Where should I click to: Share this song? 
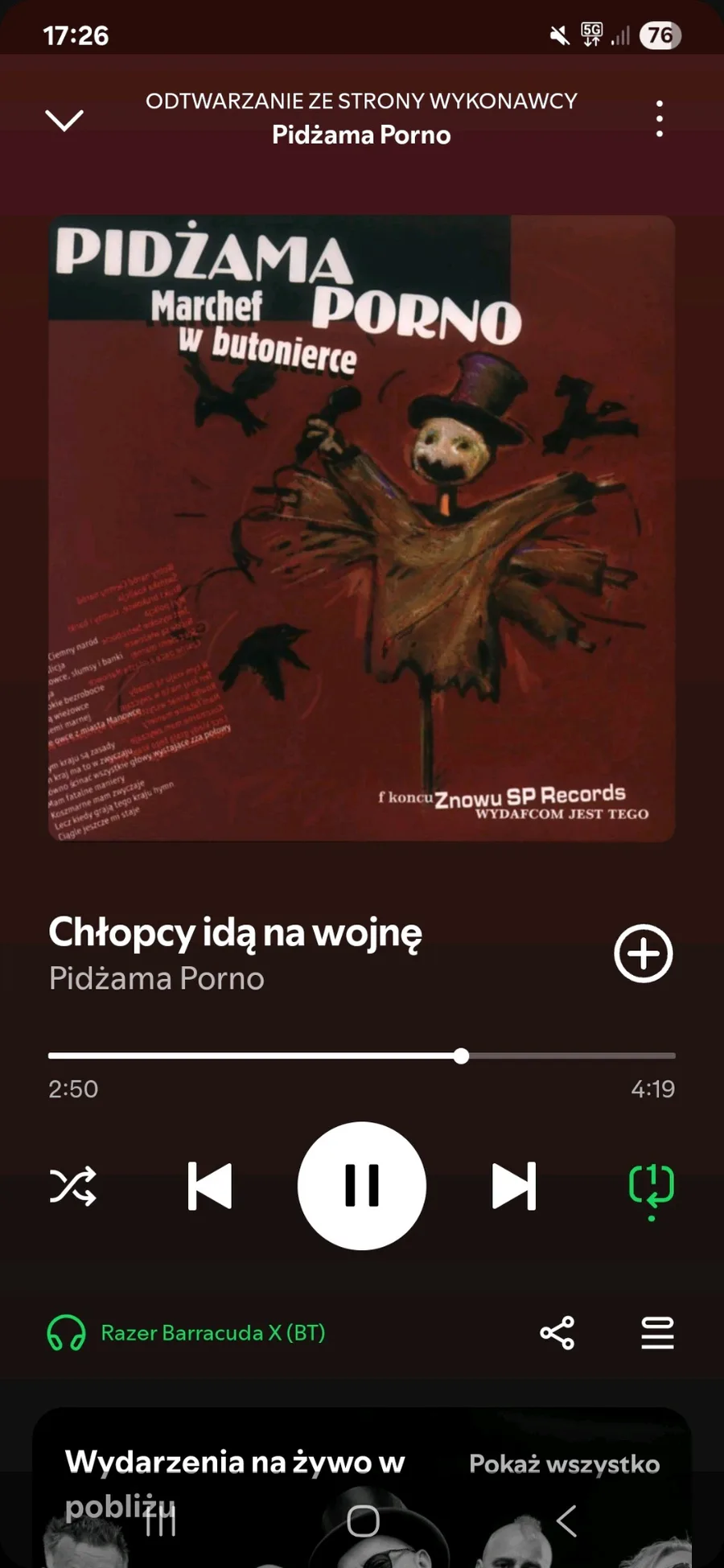pyautogui.click(x=557, y=1333)
